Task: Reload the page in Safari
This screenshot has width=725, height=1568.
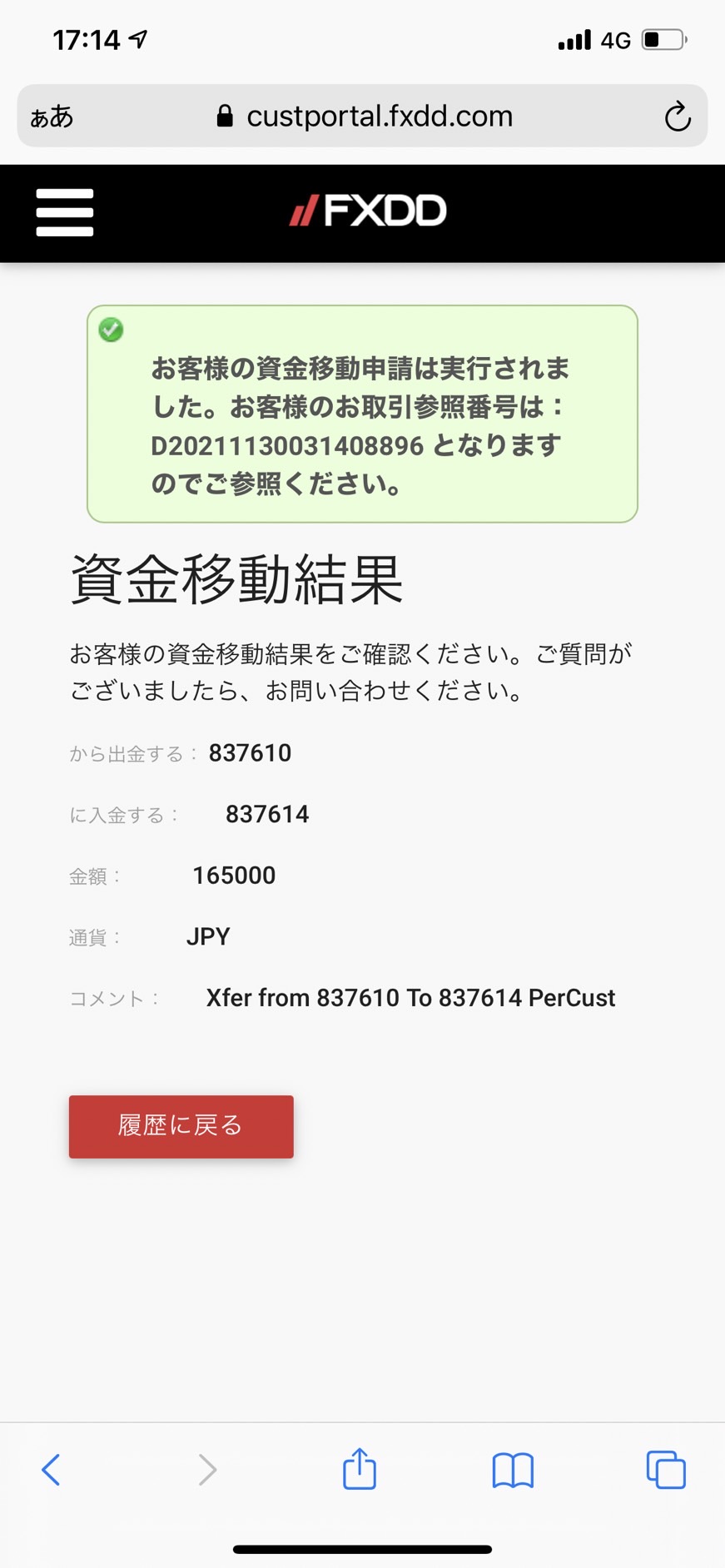Action: click(x=678, y=117)
